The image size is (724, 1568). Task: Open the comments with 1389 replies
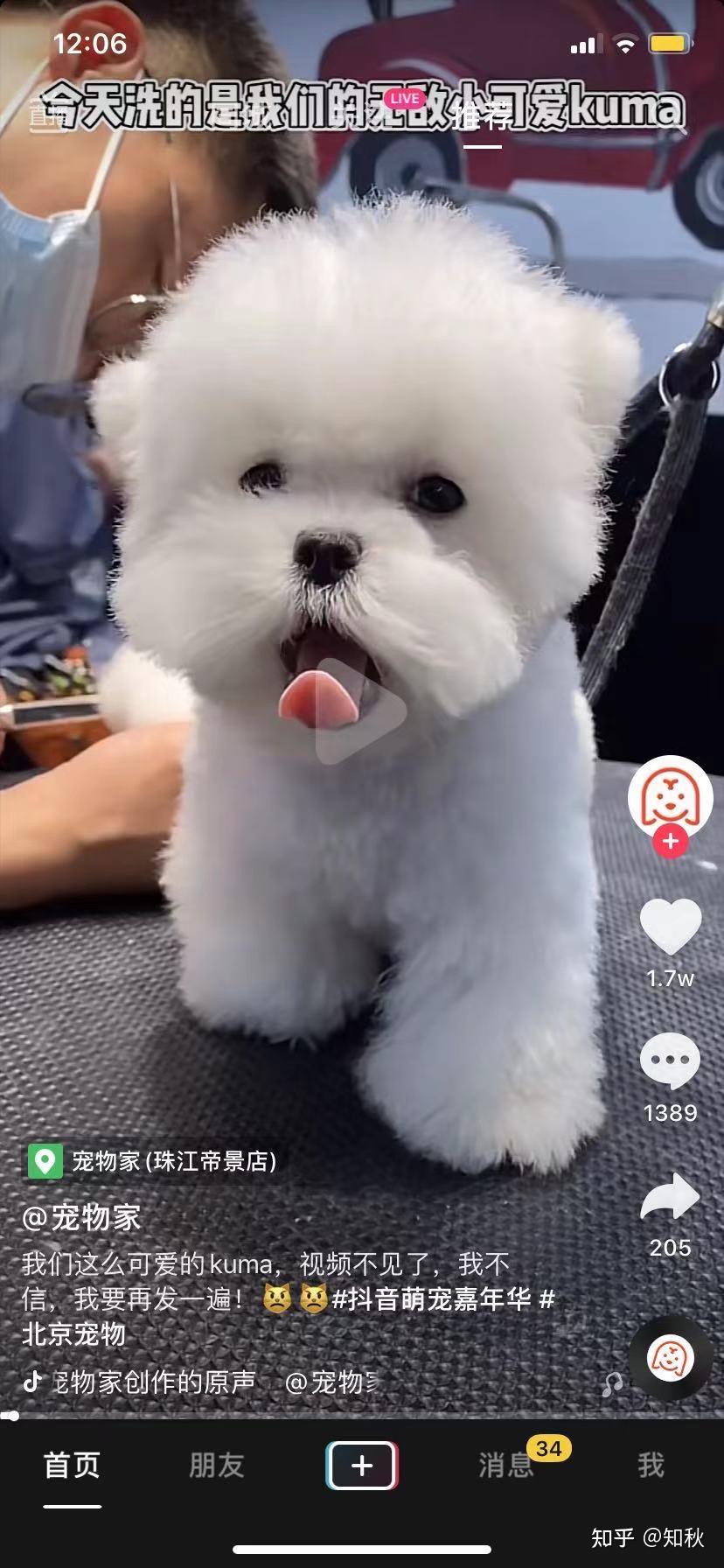[671, 1061]
